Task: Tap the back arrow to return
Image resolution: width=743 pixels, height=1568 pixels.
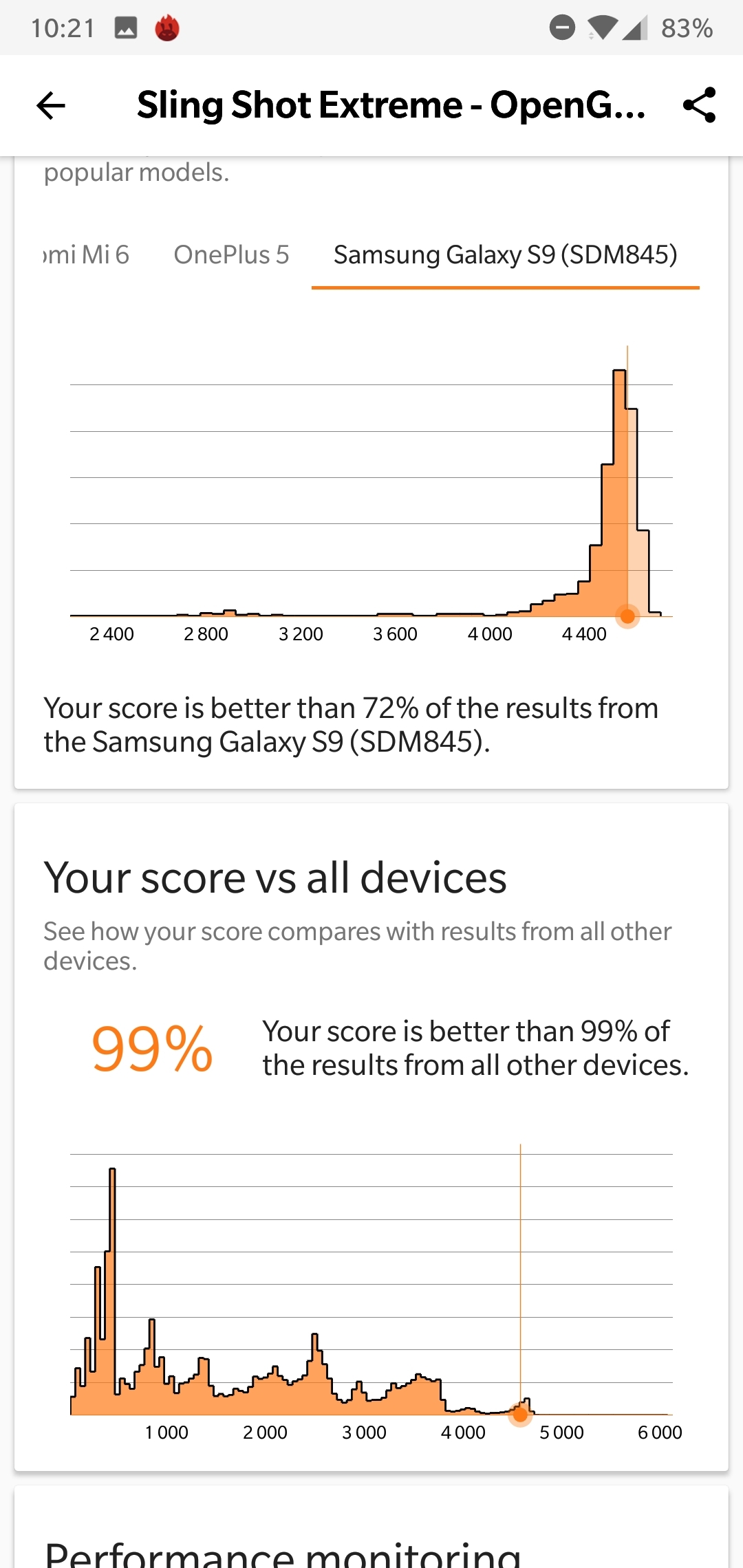Action: (x=50, y=105)
